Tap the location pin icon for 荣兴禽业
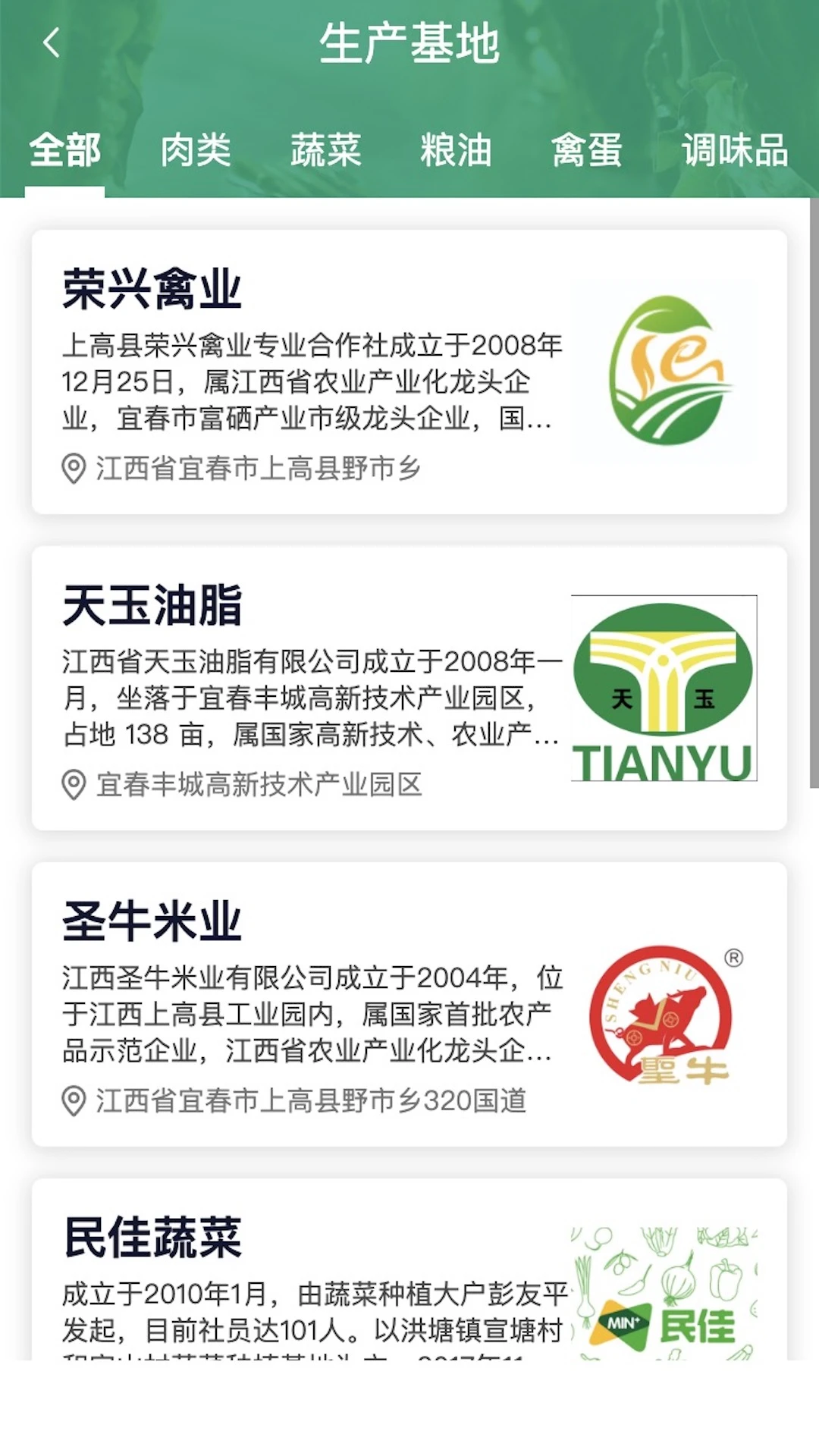This screenshot has width=819, height=1456. click(x=72, y=466)
